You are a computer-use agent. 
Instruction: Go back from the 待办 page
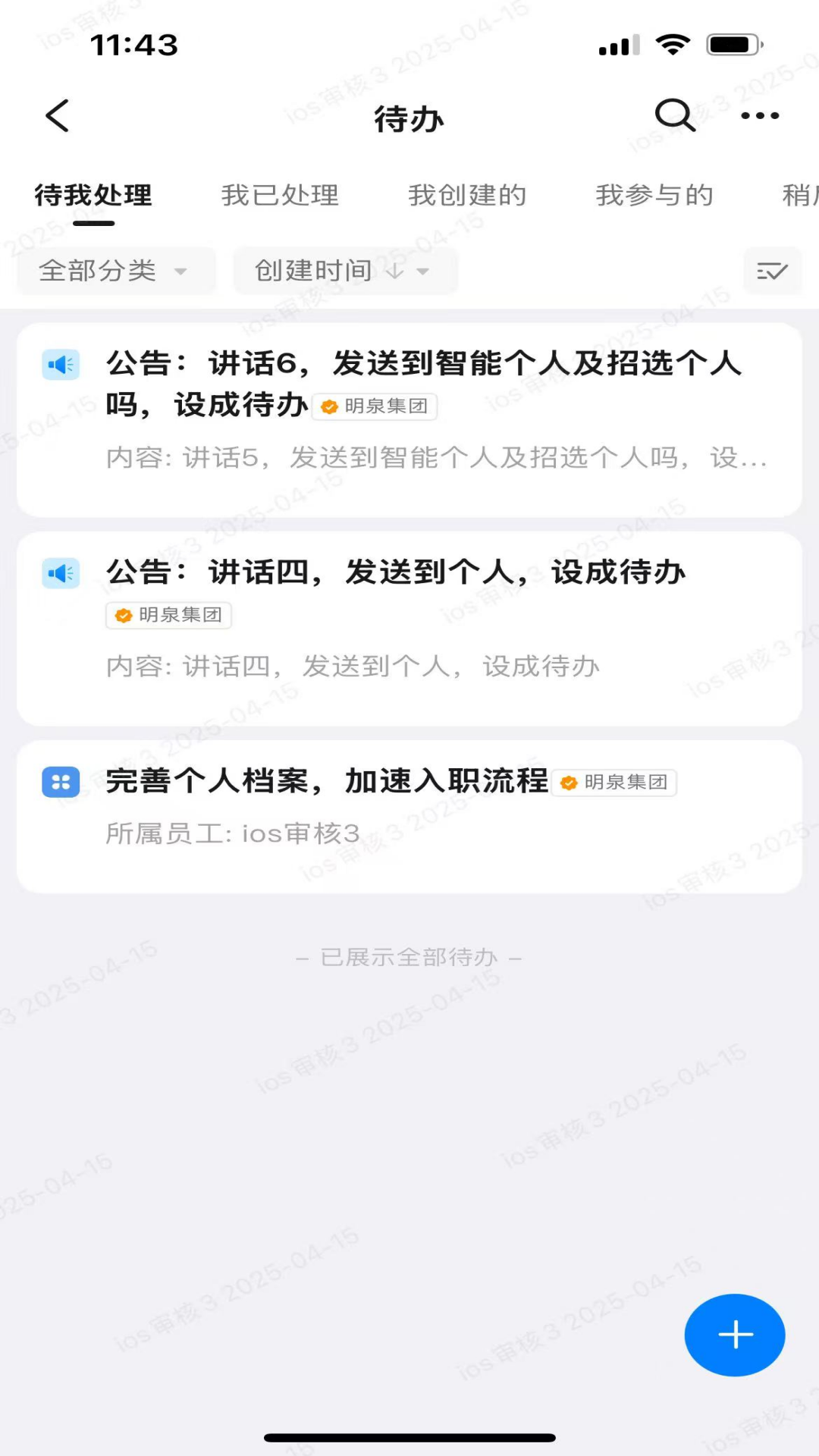click(58, 116)
